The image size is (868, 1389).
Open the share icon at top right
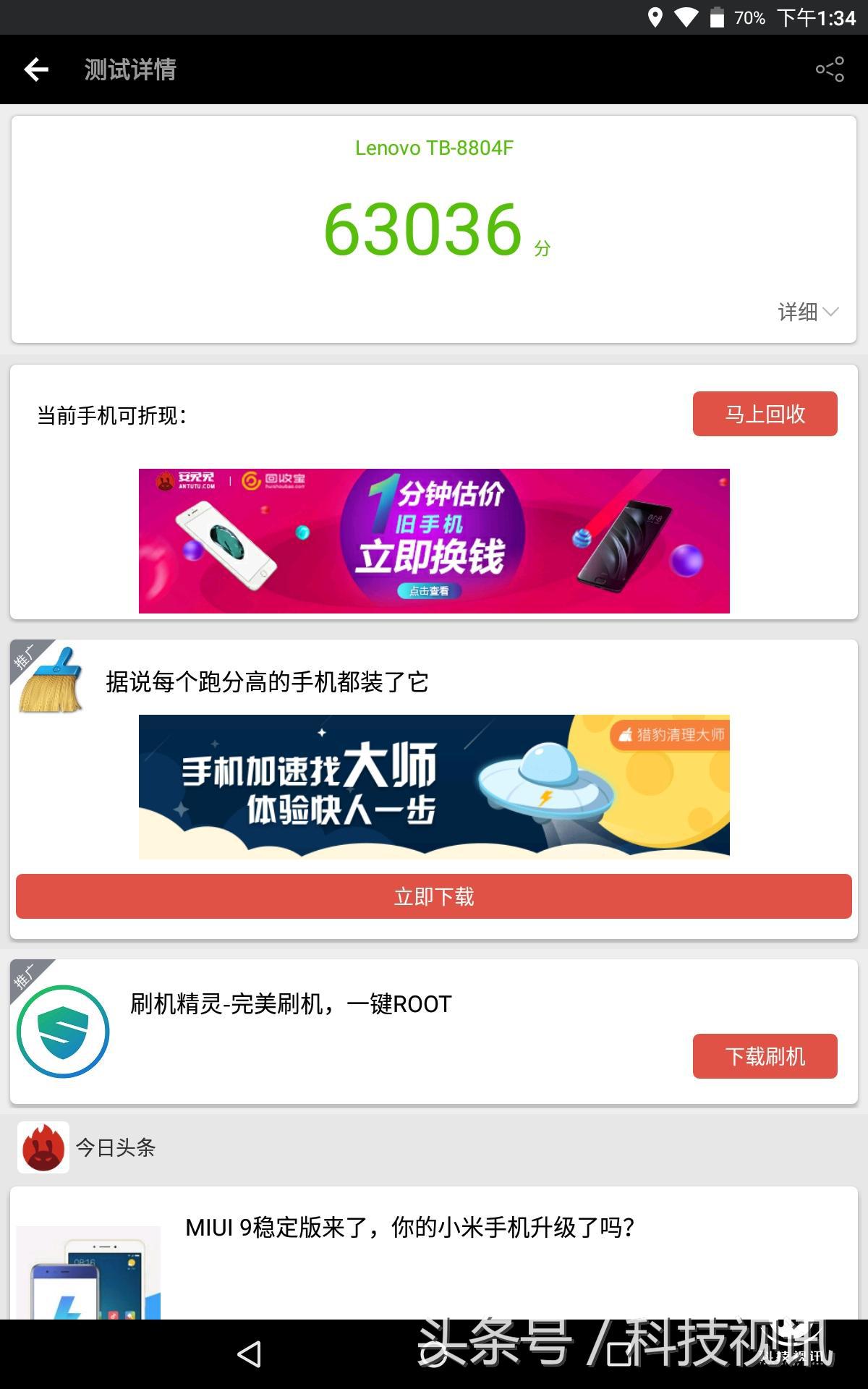click(x=829, y=69)
